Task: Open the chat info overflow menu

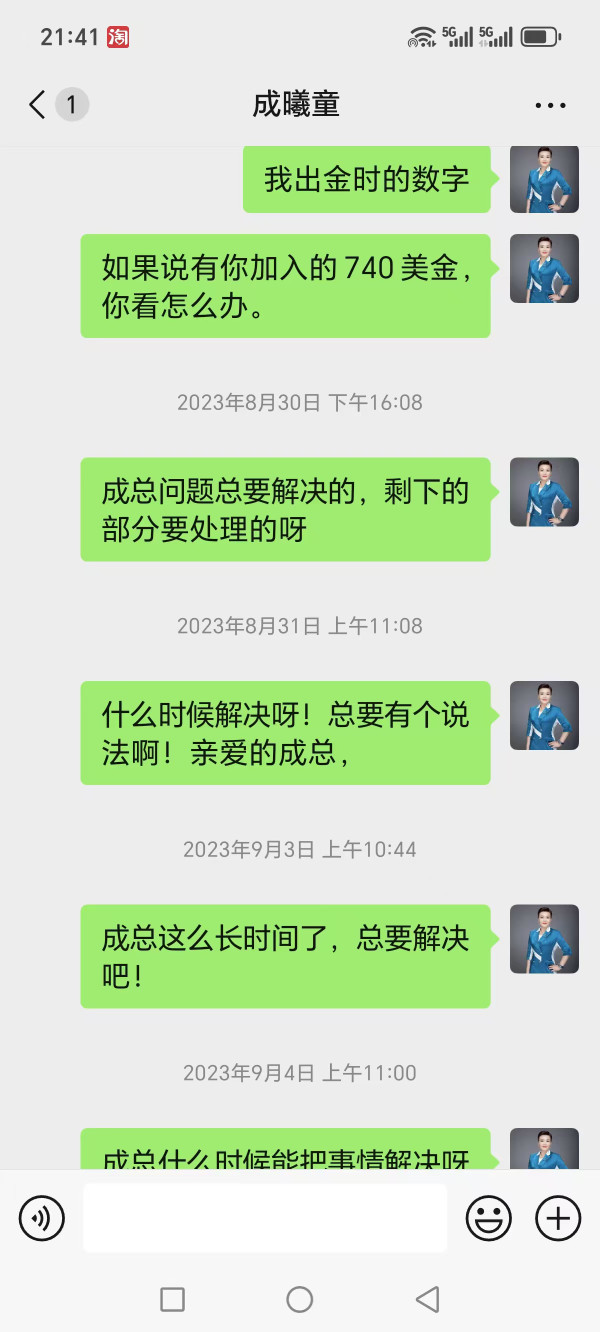Action: pyautogui.click(x=550, y=105)
